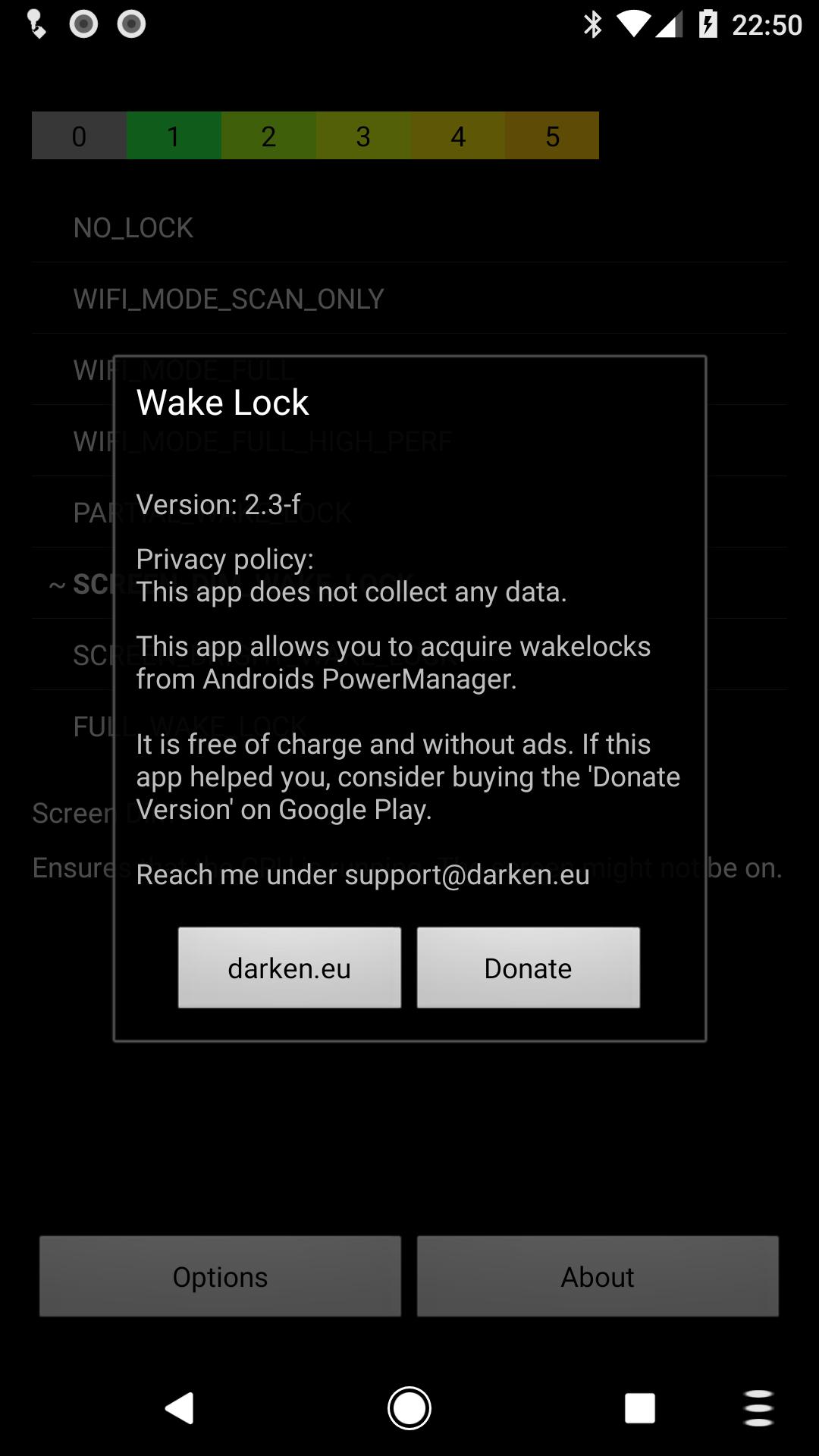Tap the Donate button
This screenshot has width=819, height=1456.
pyautogui.click(x=528, y=968)
